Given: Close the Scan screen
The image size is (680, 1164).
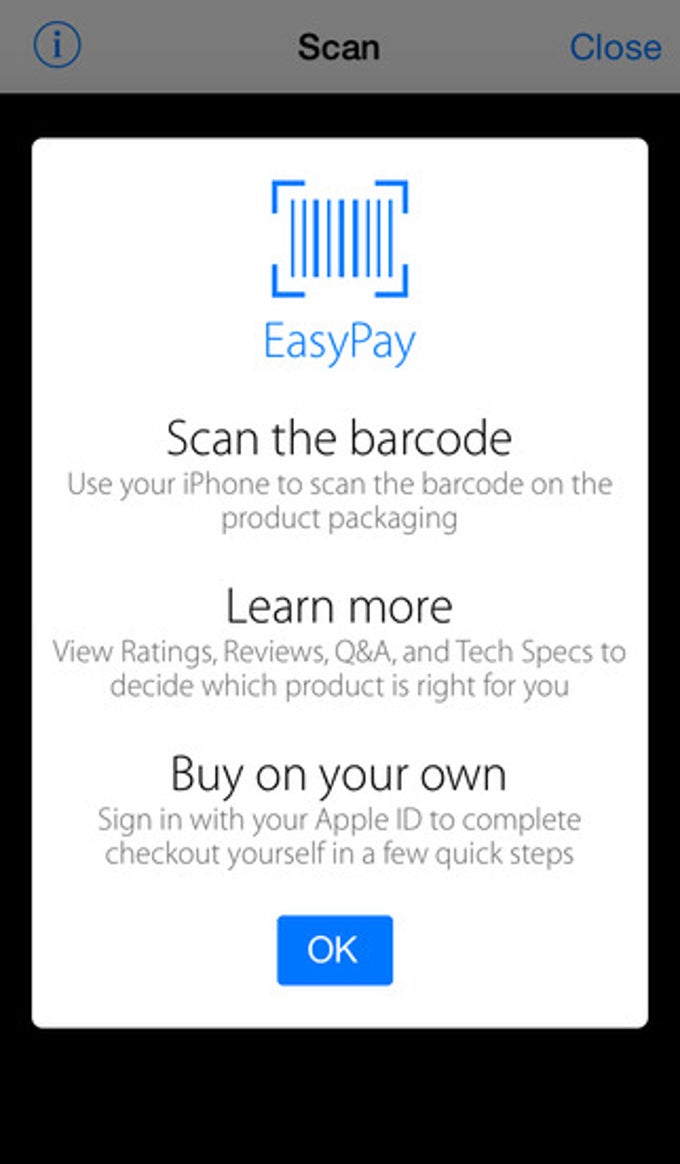Looking at the screenshot, I should point(615,47).
